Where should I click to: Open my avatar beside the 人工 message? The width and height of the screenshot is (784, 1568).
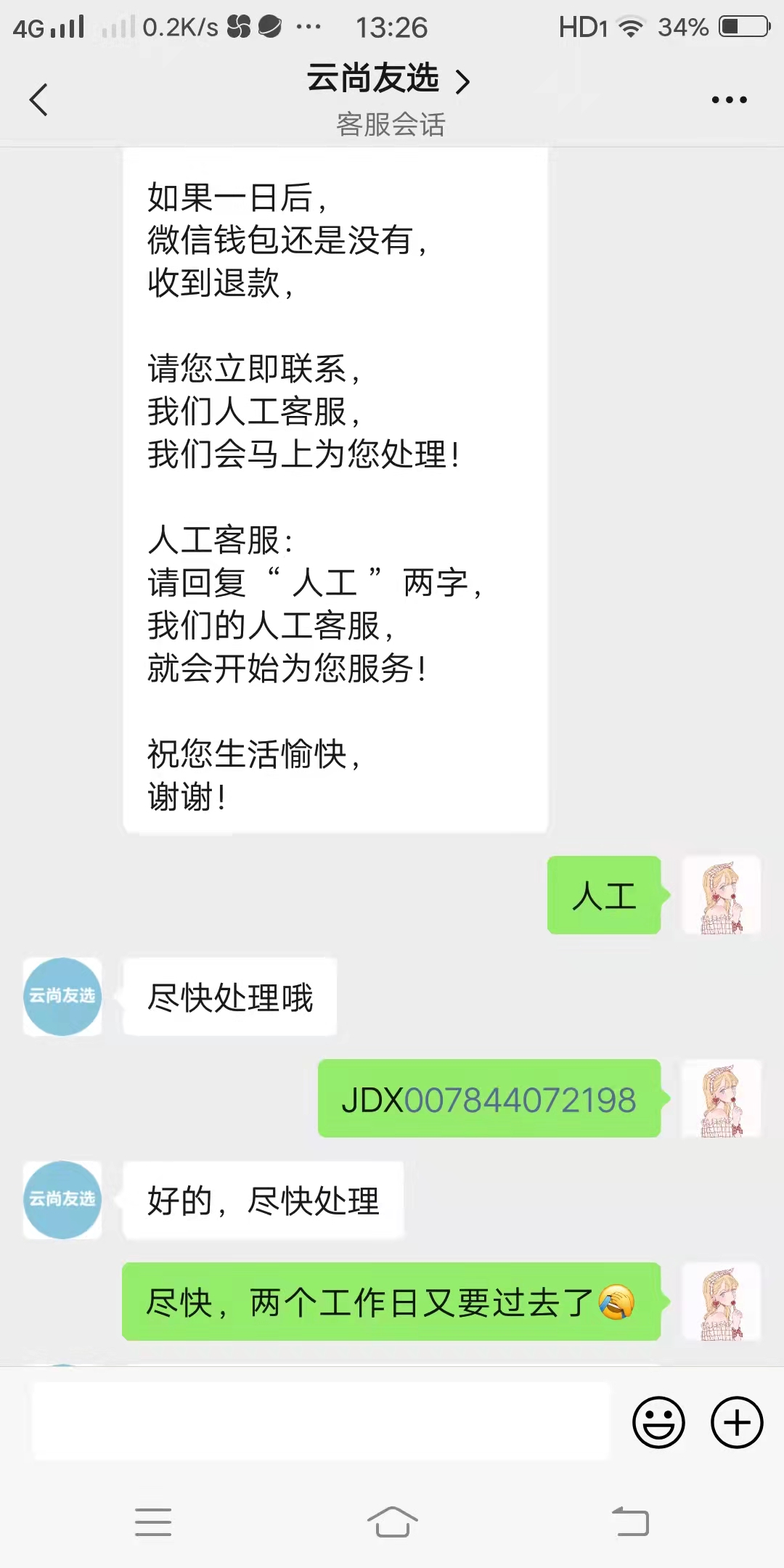721,895
